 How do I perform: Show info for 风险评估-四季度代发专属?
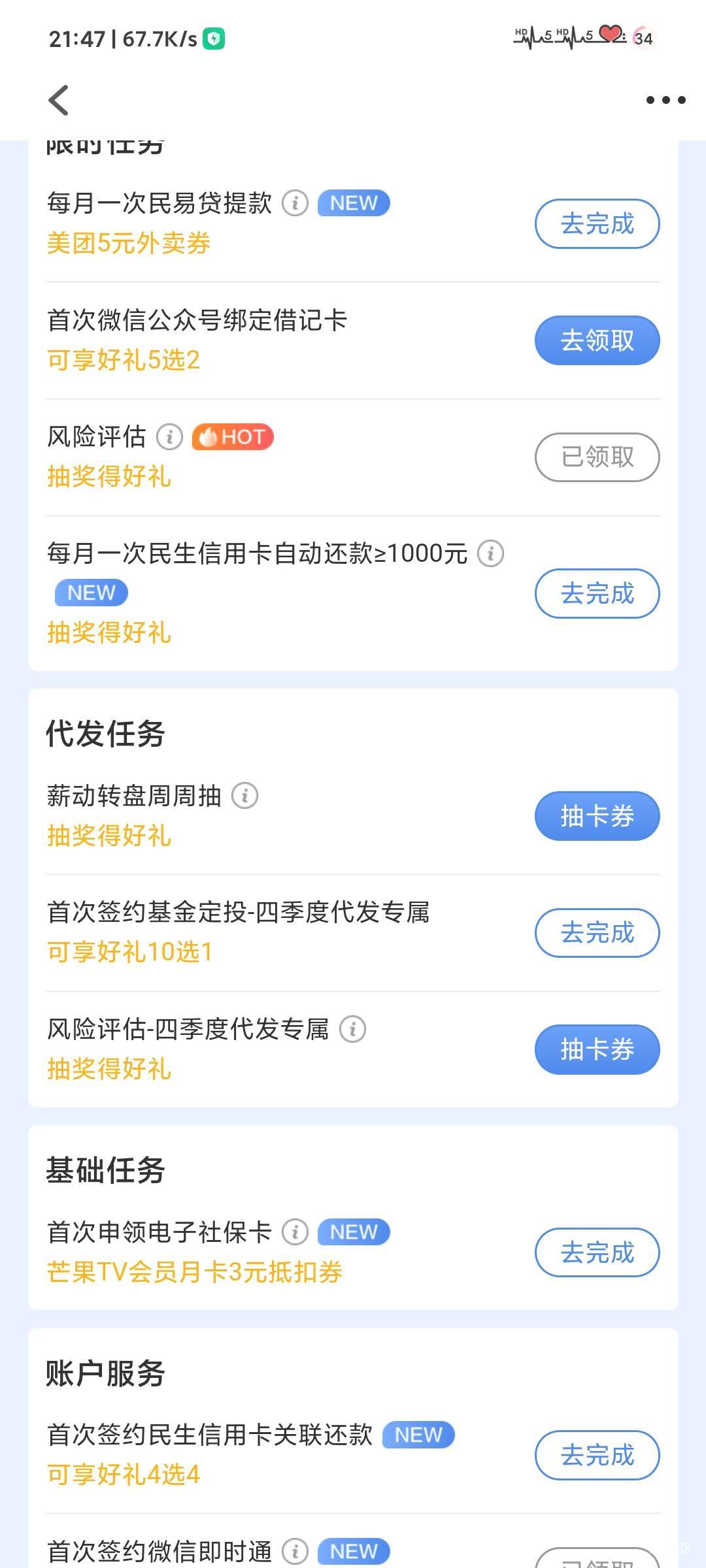point(352,1029)
